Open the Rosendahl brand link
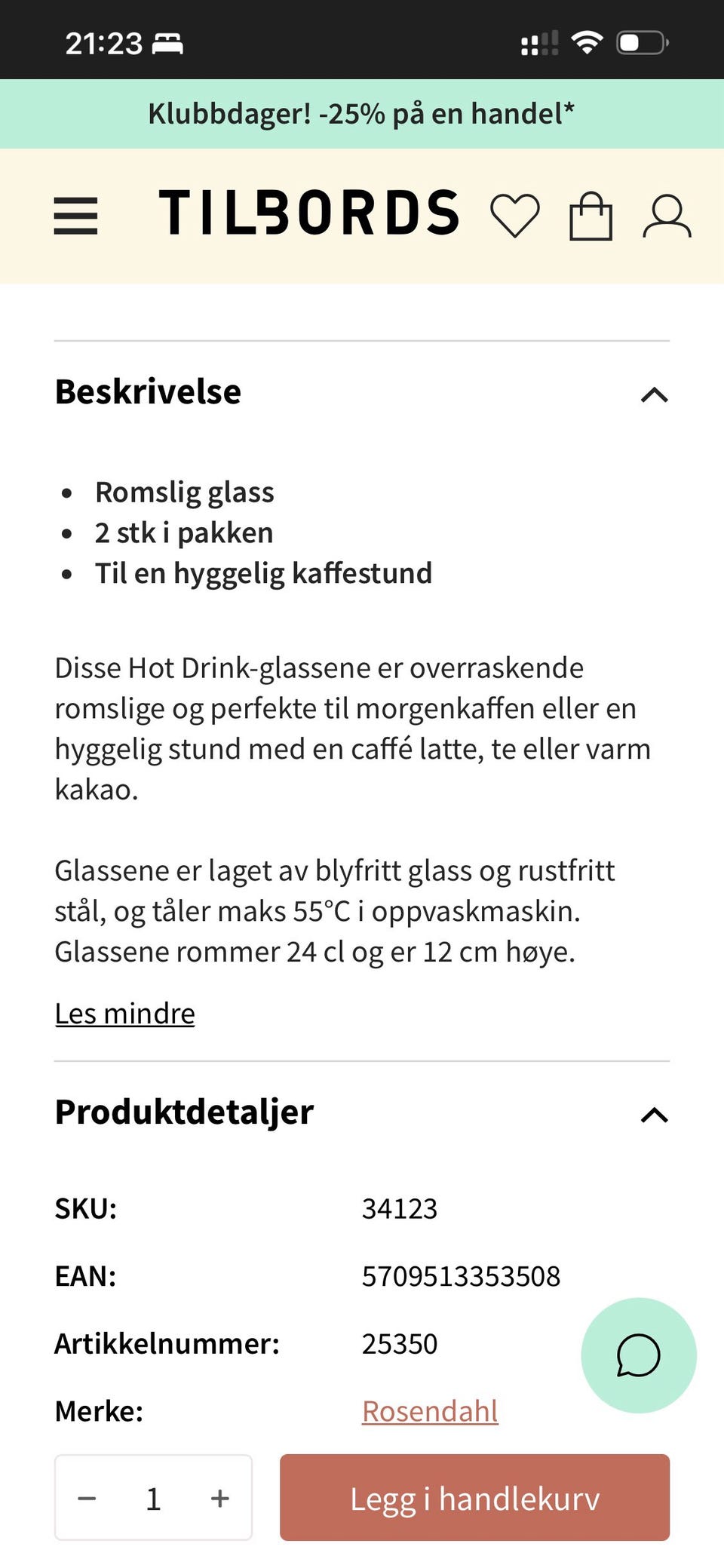 pyautogui.click(x=429, y=1410)
